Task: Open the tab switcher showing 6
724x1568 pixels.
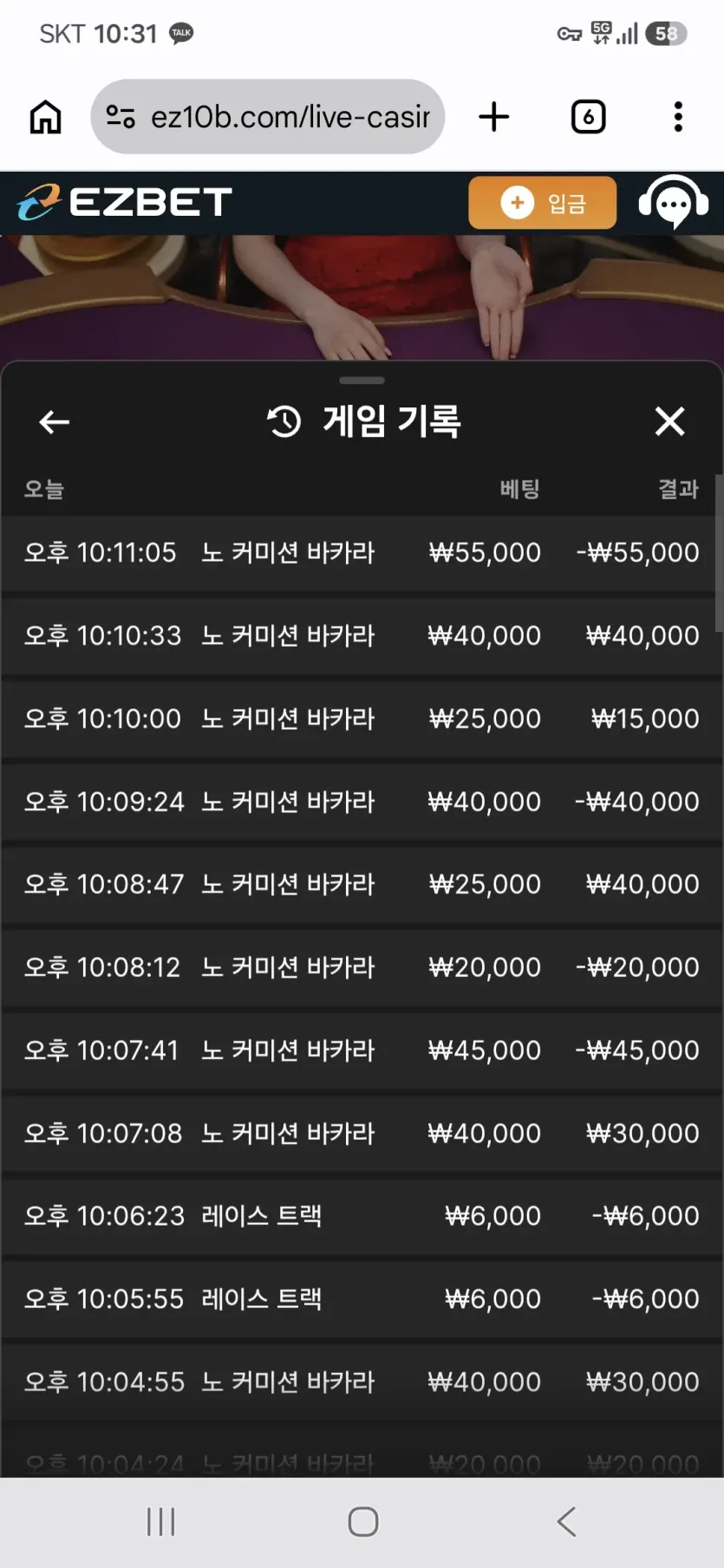Action: pos(589,117)
